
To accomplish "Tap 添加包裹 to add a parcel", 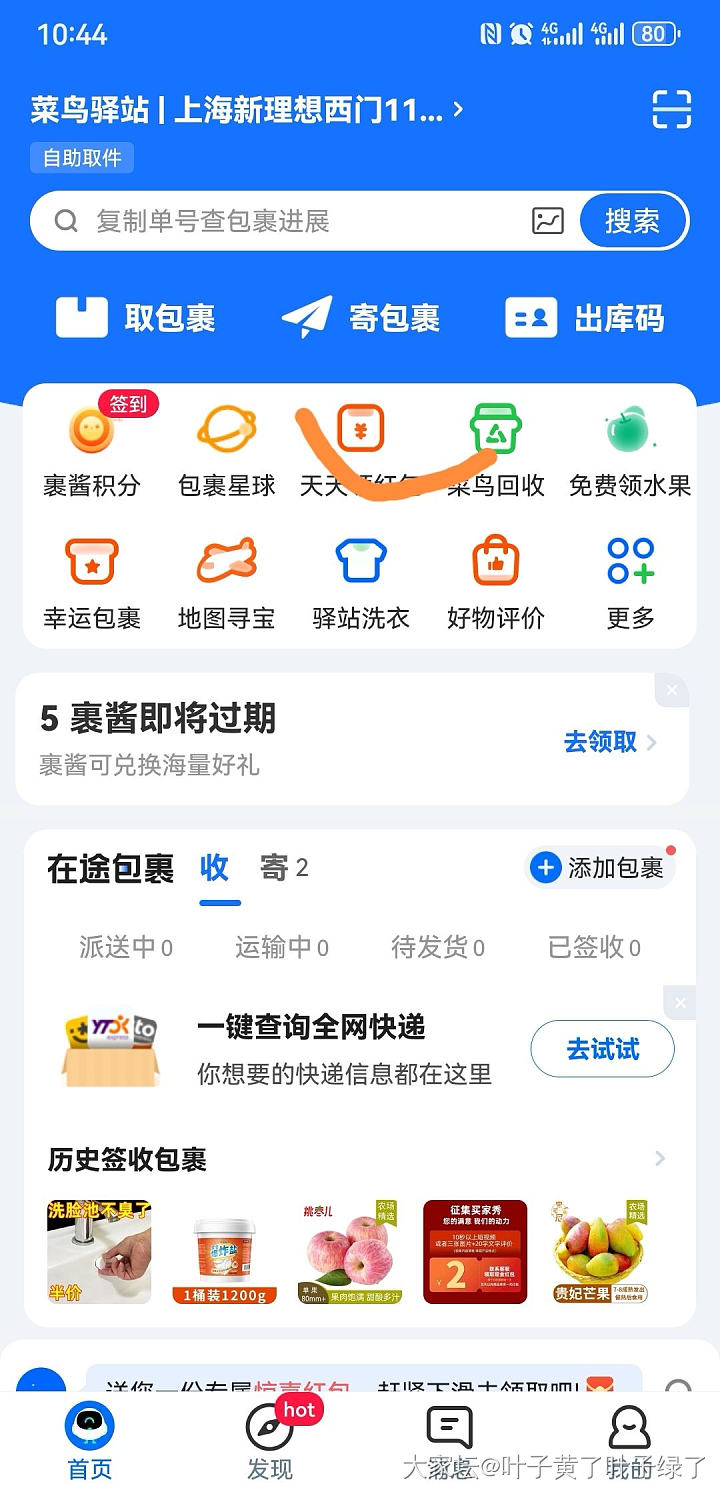I will [600, 868].
